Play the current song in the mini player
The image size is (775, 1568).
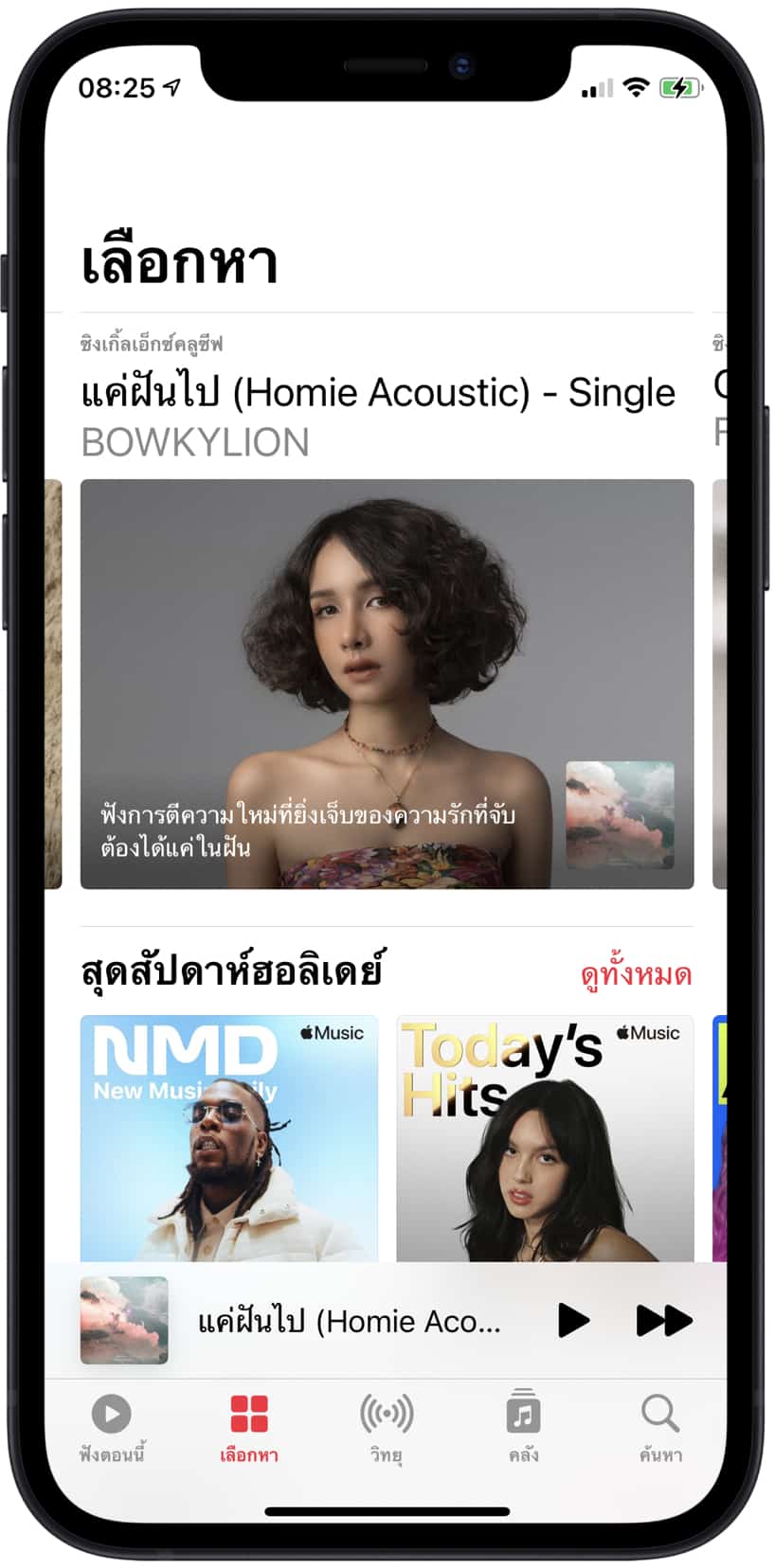[572, 1320]
